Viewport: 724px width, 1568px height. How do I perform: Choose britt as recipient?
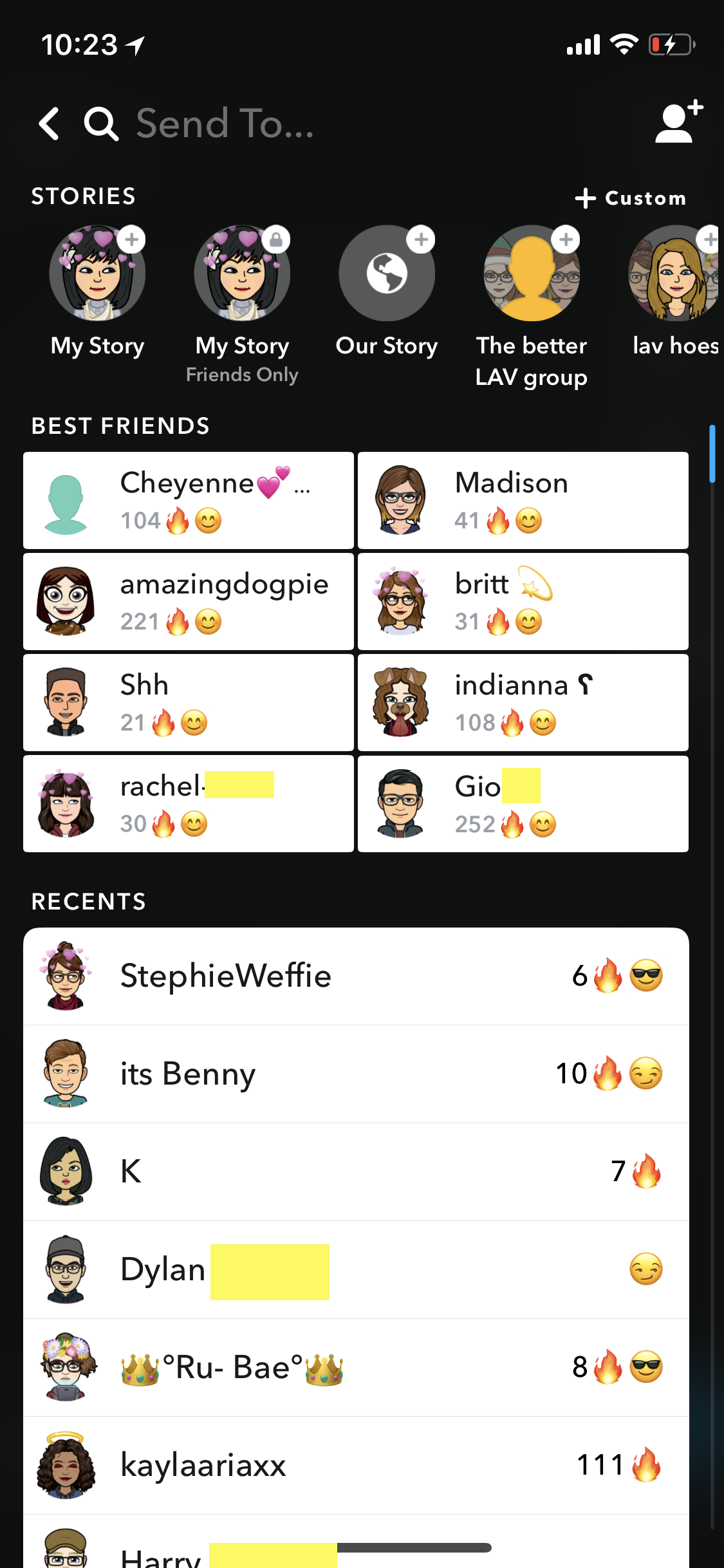523,601
